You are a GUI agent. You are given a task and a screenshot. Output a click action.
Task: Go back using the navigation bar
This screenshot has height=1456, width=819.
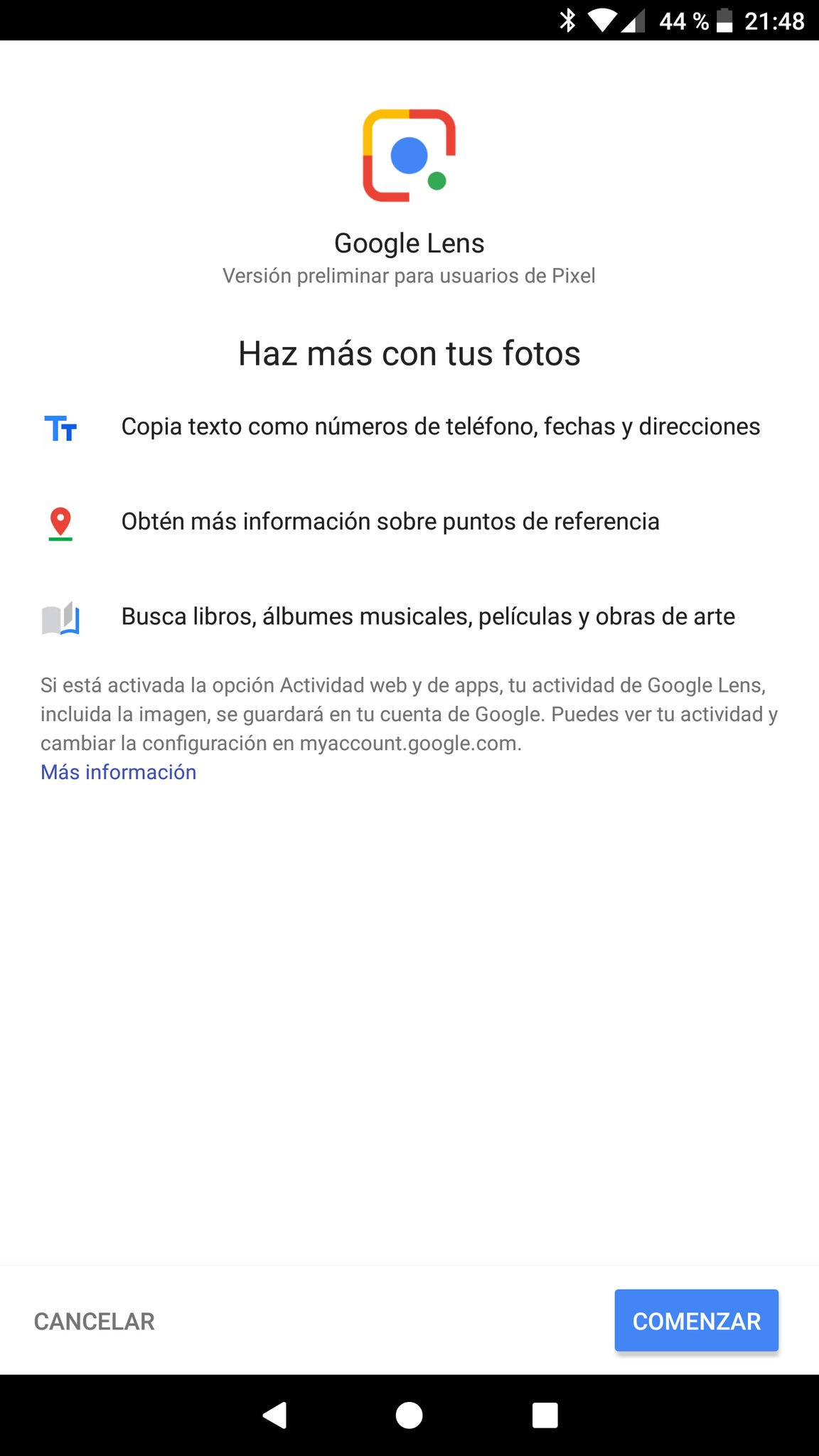coord(275,1415)
